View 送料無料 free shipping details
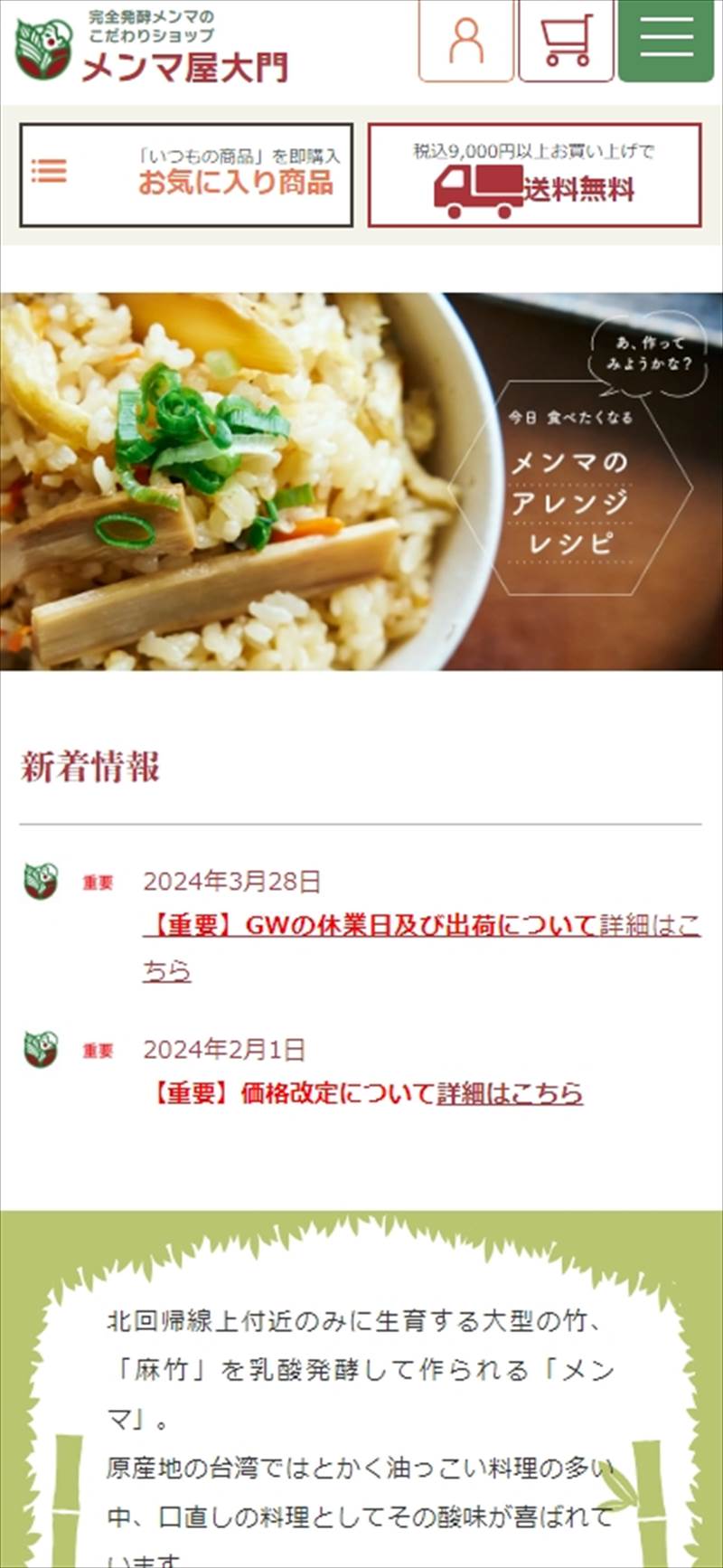723x1568 pixels. pyautogui.click(x=534, y=175)
